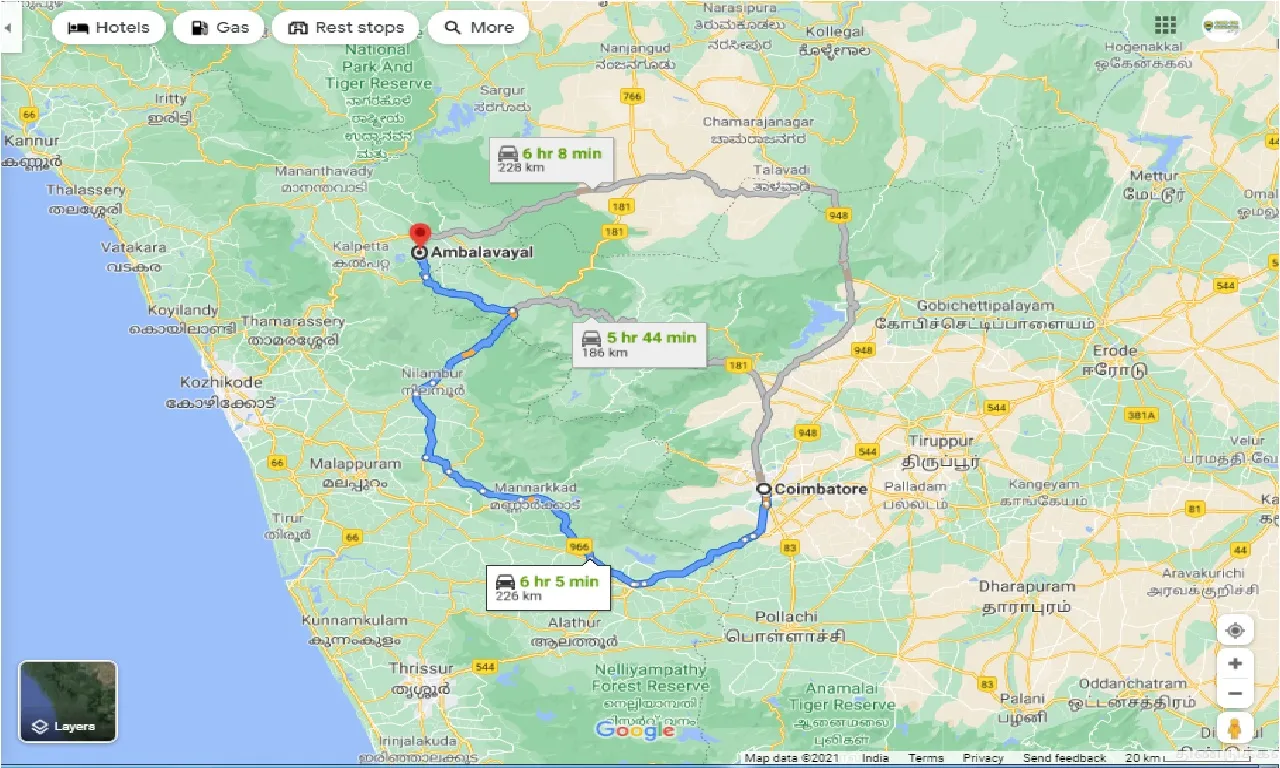Show Gas stations on the map
The image size is (1280, 768).
219,27
